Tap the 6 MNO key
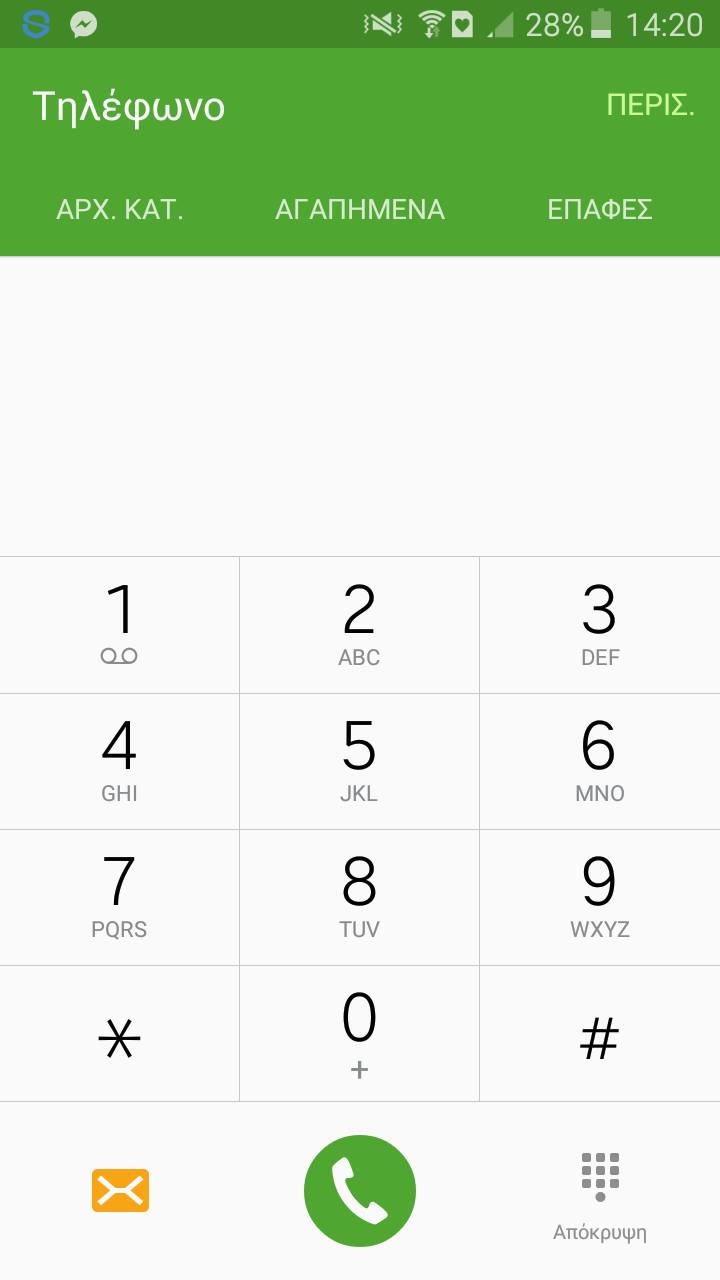This screenshot has width=720, height=1280. click(600, 761)
